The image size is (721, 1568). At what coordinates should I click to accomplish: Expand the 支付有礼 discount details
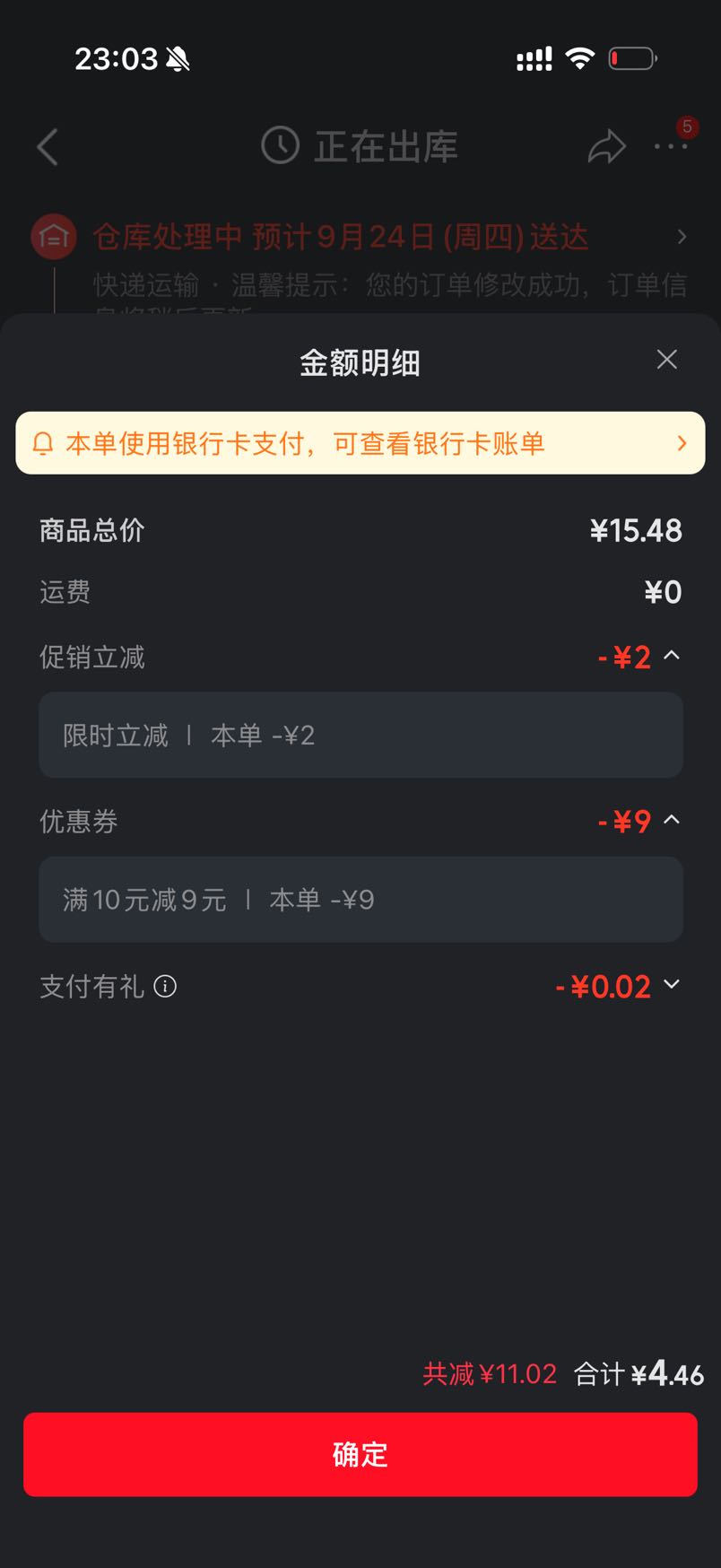[671, 985]
